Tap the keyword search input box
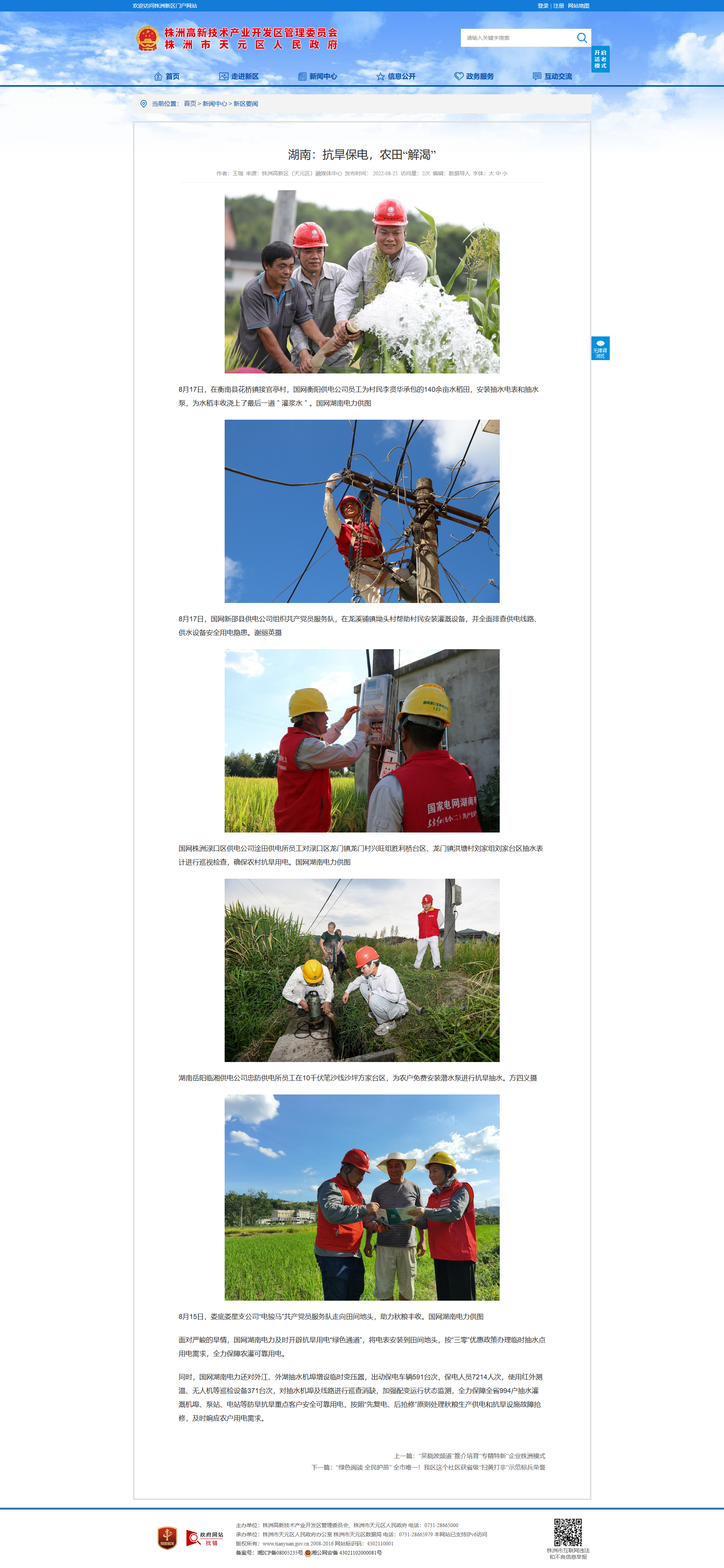The width and height of the screenshot is (724, 1568). [518, 38]
